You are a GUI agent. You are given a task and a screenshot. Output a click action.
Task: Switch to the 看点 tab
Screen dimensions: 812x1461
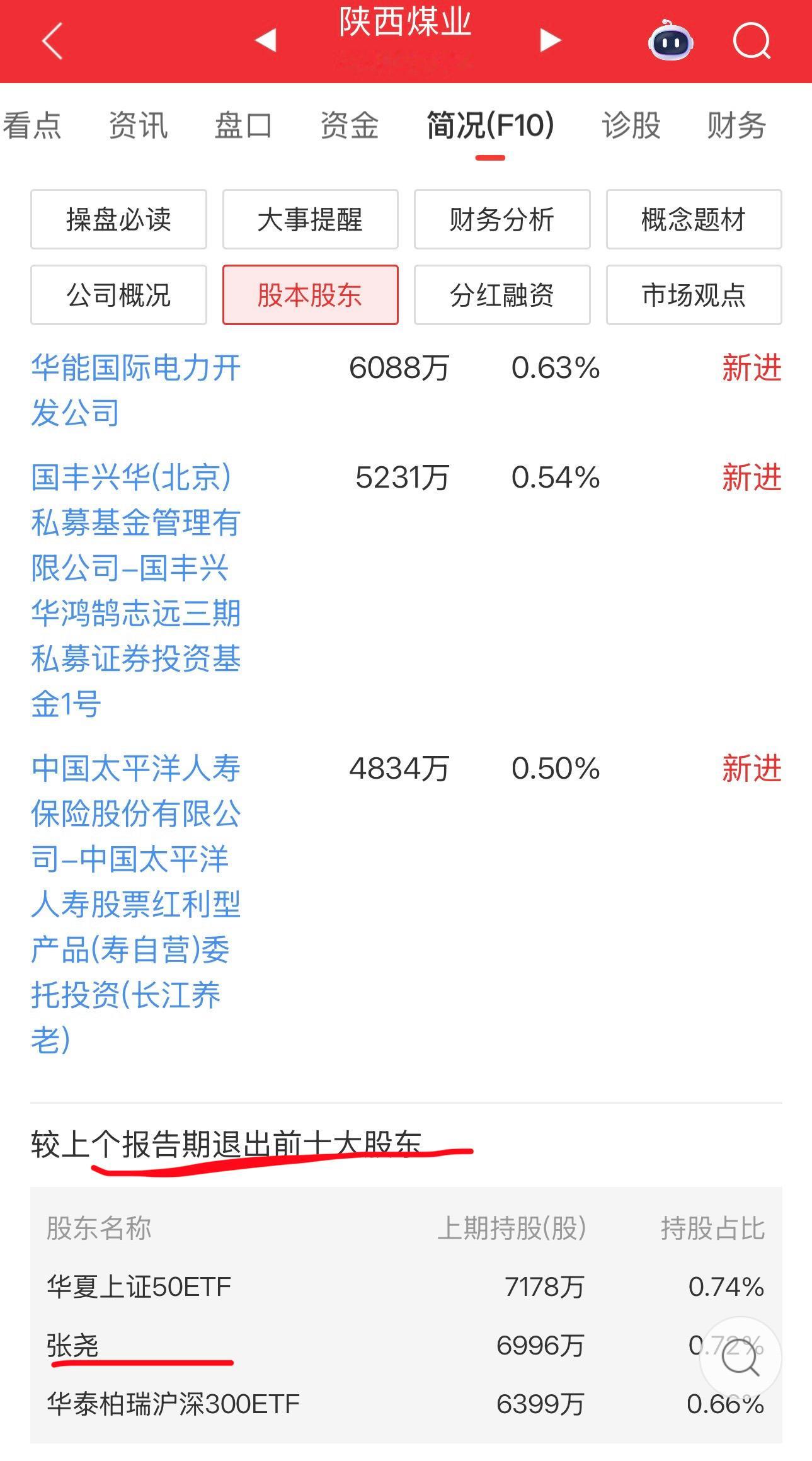pyautogui.click(x=33, y=125)
